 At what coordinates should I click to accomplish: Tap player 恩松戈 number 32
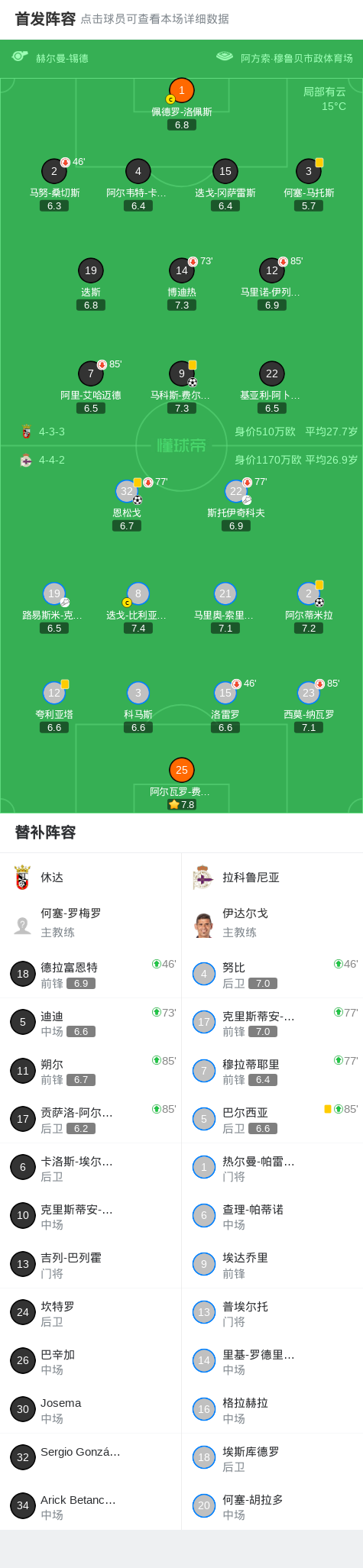point(127,504)
